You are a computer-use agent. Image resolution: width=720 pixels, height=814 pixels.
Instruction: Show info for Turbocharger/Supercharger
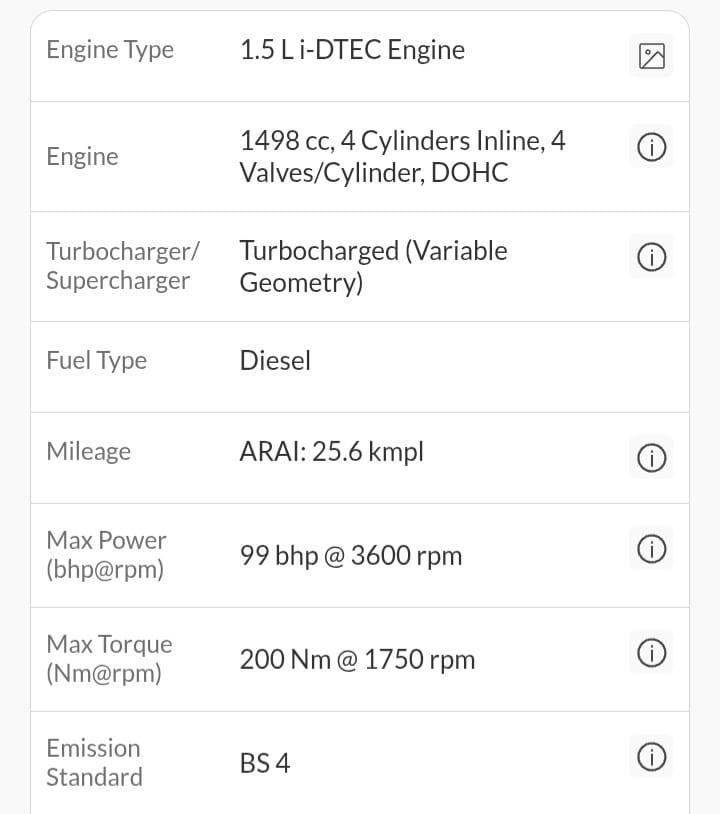(x=651, y=258)
